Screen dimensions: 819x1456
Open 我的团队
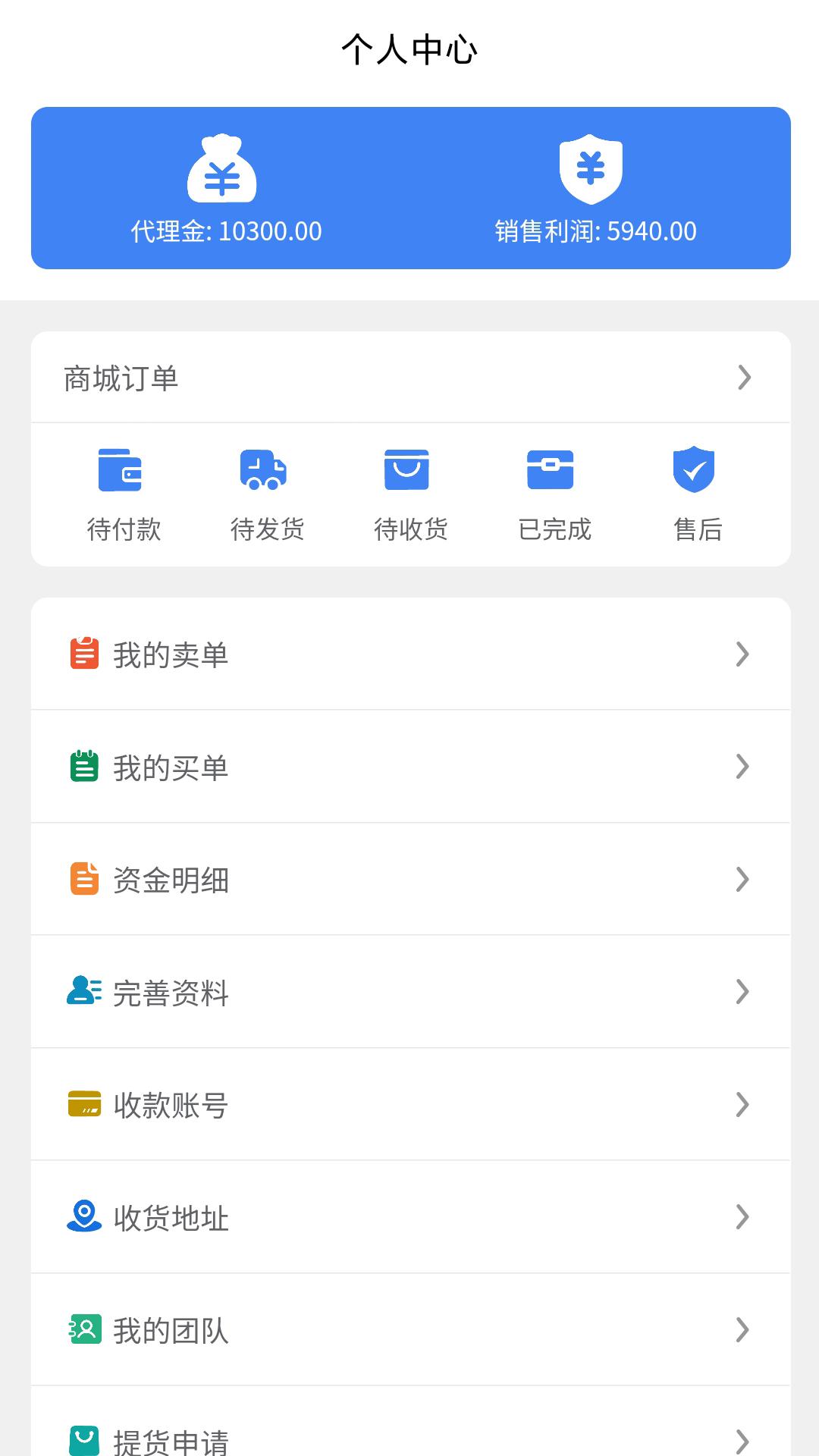[410, 1330]
